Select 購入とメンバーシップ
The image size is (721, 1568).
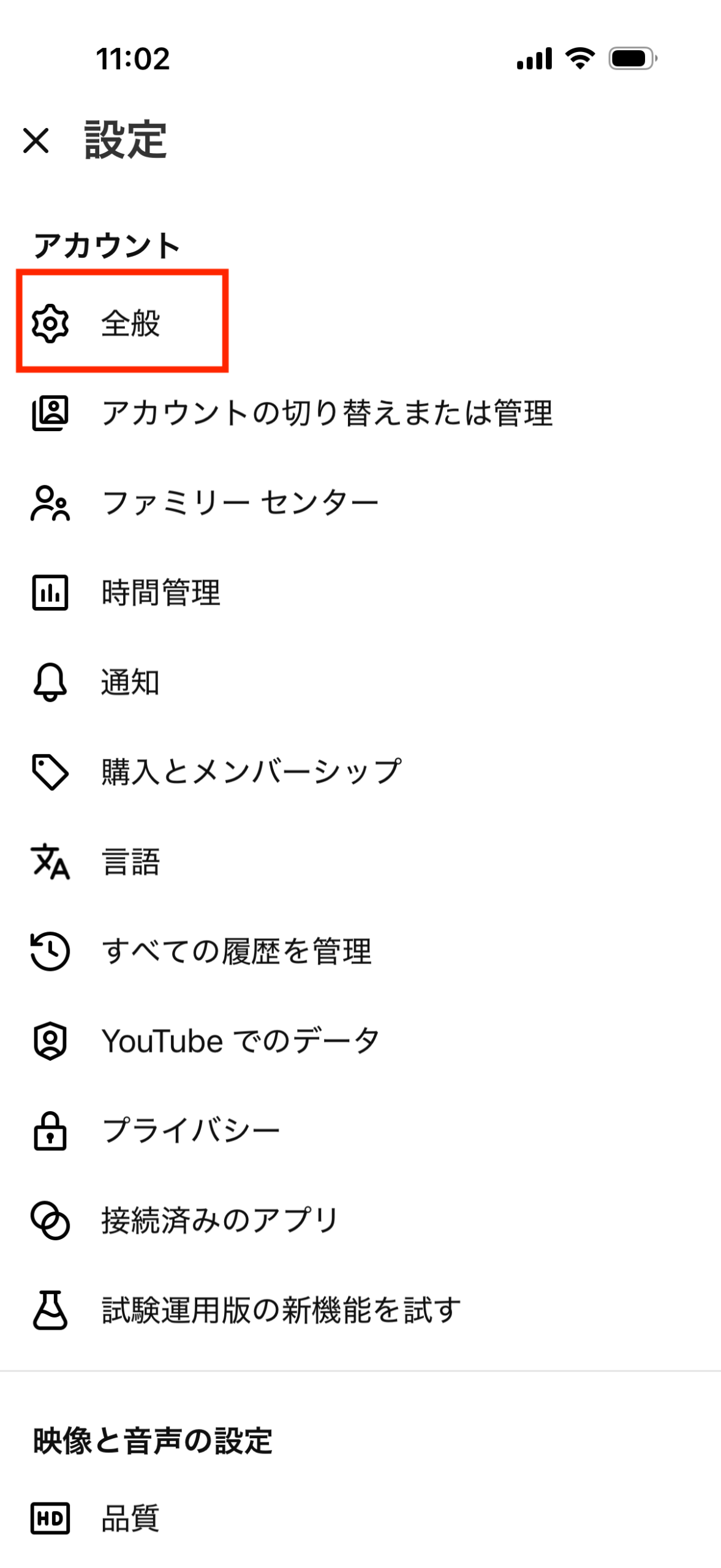[251, 771]
